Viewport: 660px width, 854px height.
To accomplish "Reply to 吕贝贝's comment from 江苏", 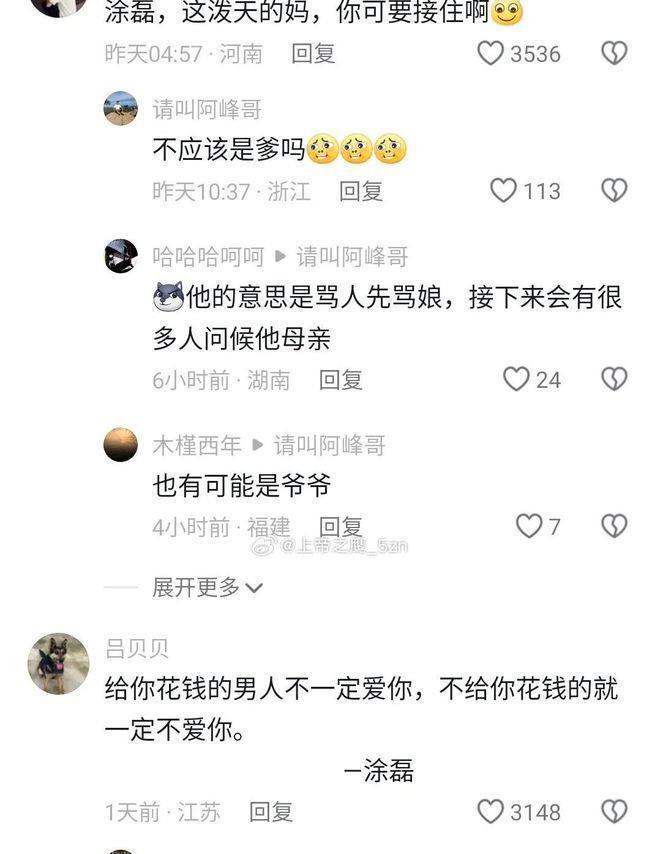I will [x=271, y=811].
